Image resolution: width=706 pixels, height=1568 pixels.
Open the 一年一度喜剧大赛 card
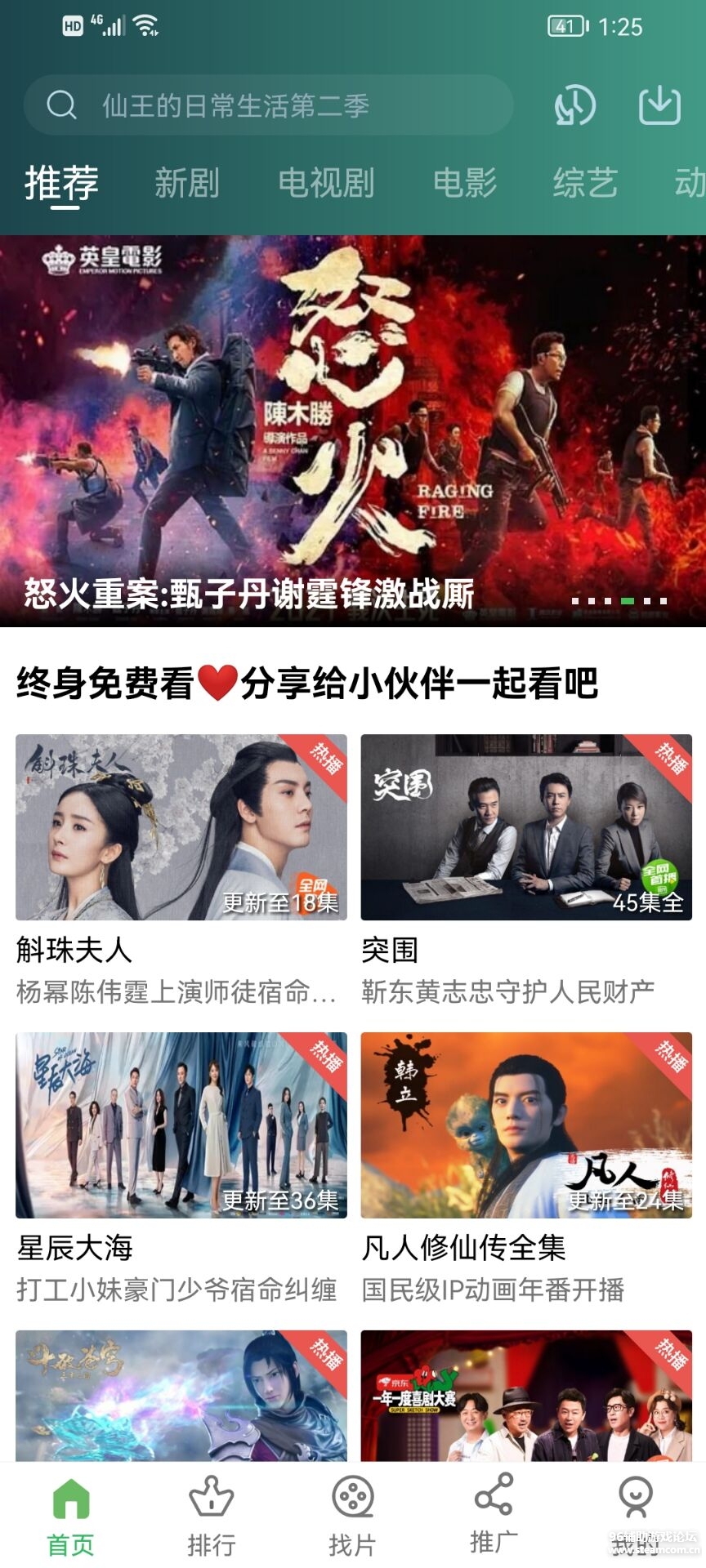[526, 1395]
